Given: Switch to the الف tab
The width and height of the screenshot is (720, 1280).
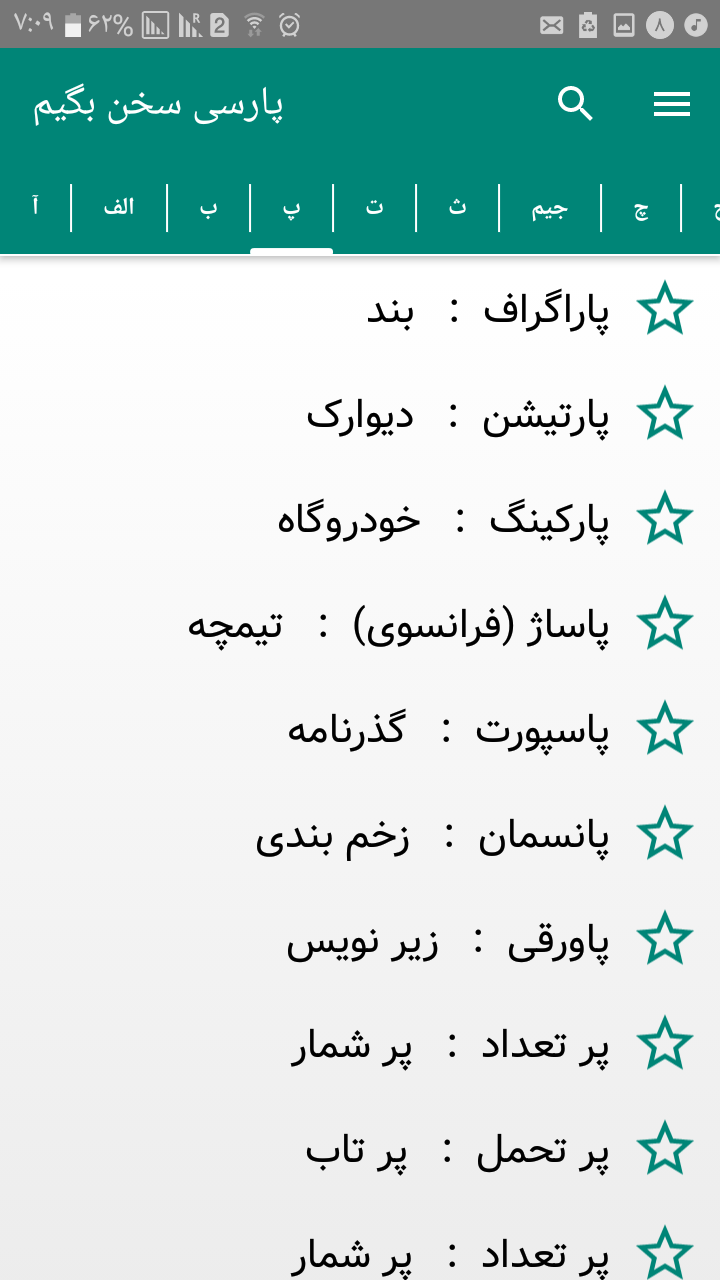Looking at the screenshot, I should [119, 207].
